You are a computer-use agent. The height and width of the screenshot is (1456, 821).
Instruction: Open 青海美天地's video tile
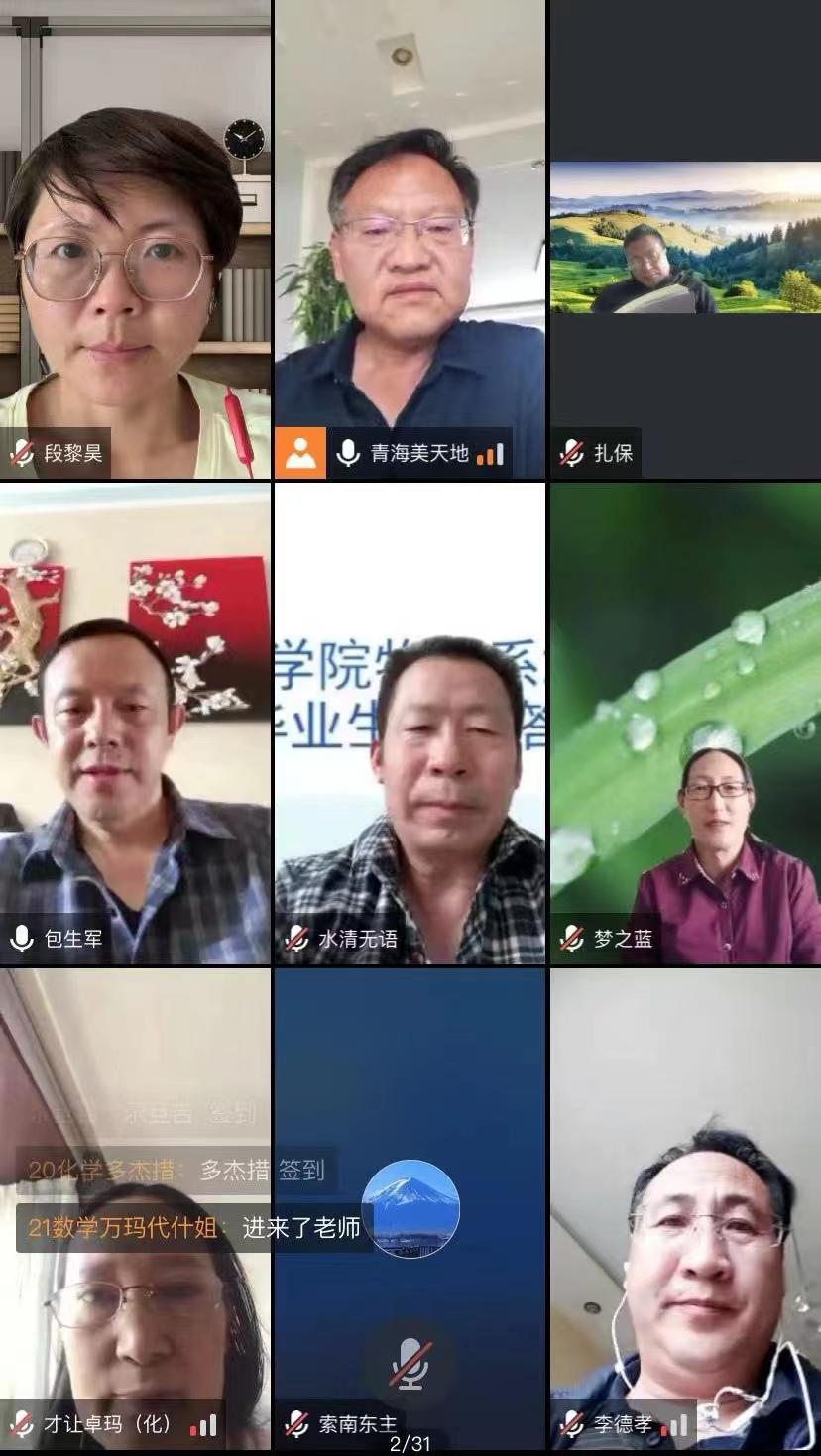tap(410, 238)
